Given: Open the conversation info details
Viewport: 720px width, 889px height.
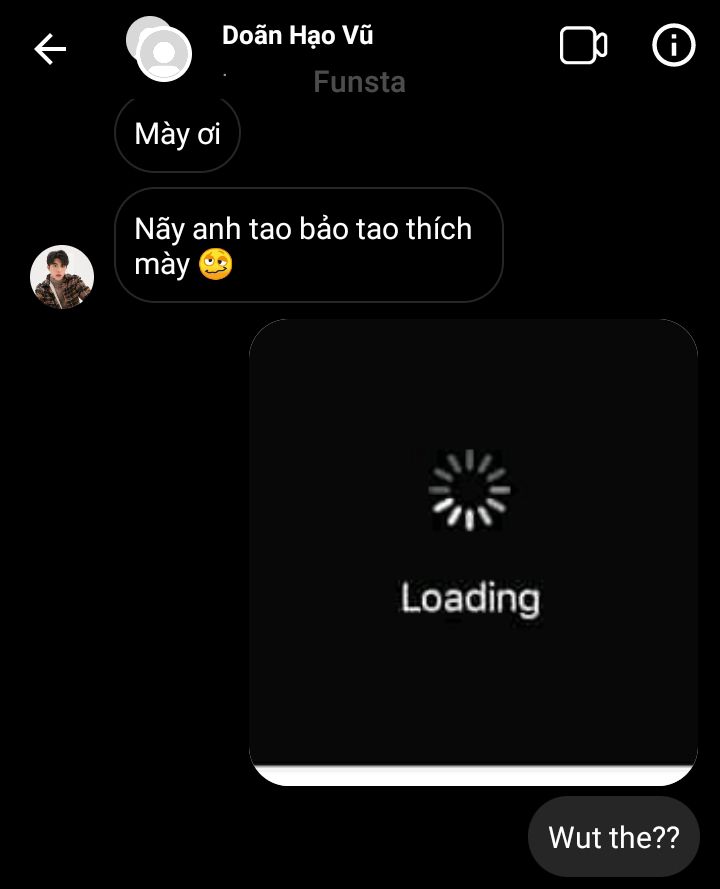Looking at the screenshot, I should [673, 46].
